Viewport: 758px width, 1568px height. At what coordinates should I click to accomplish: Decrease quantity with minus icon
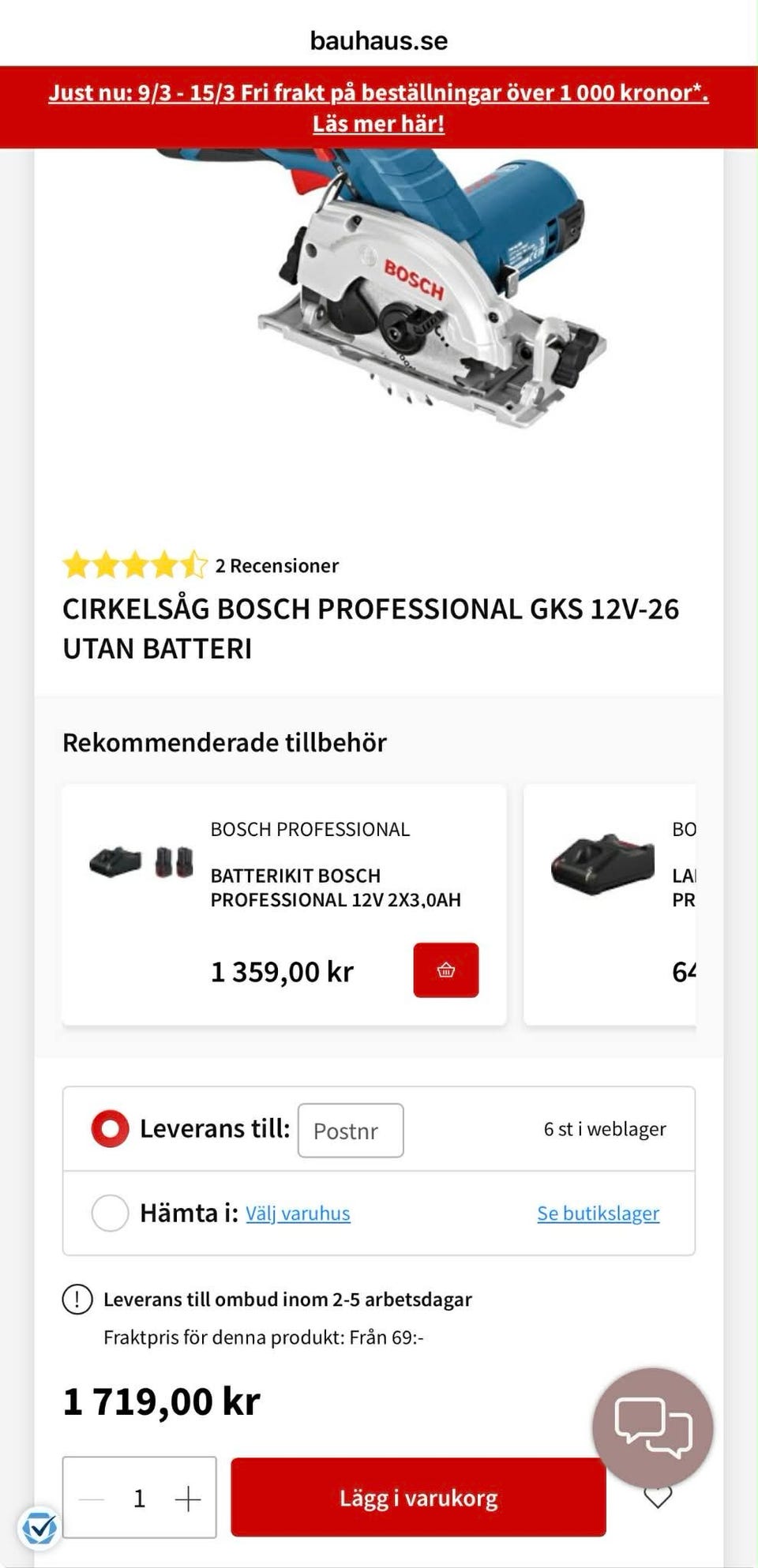click(92, 1498)
